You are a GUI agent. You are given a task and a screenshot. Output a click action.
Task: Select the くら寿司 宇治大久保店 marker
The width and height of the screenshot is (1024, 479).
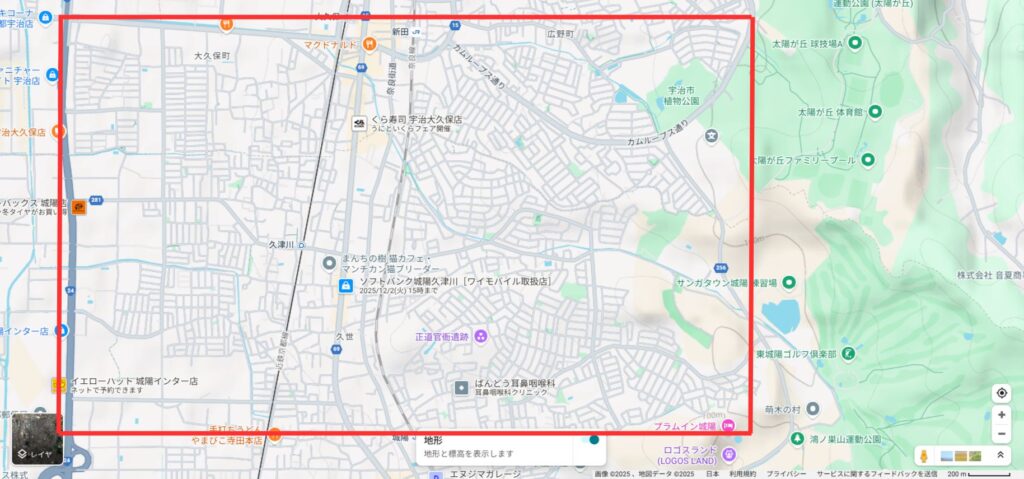click(359, 123)
